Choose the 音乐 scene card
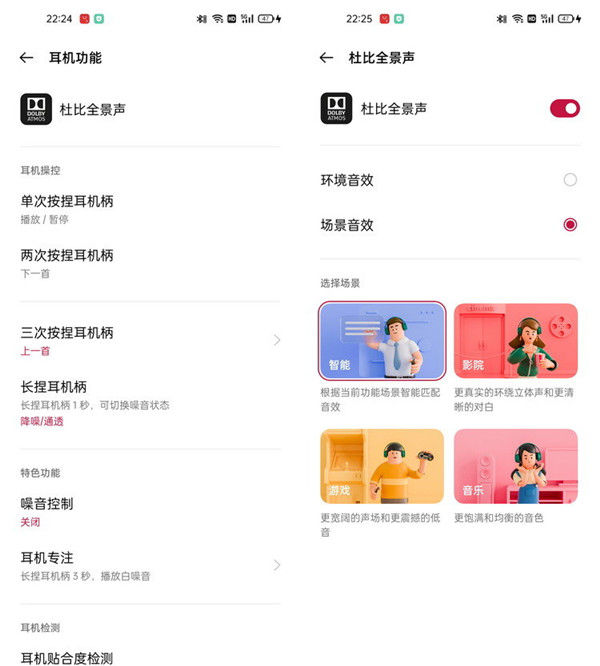 pyautogui.click(x=515, y=466)
